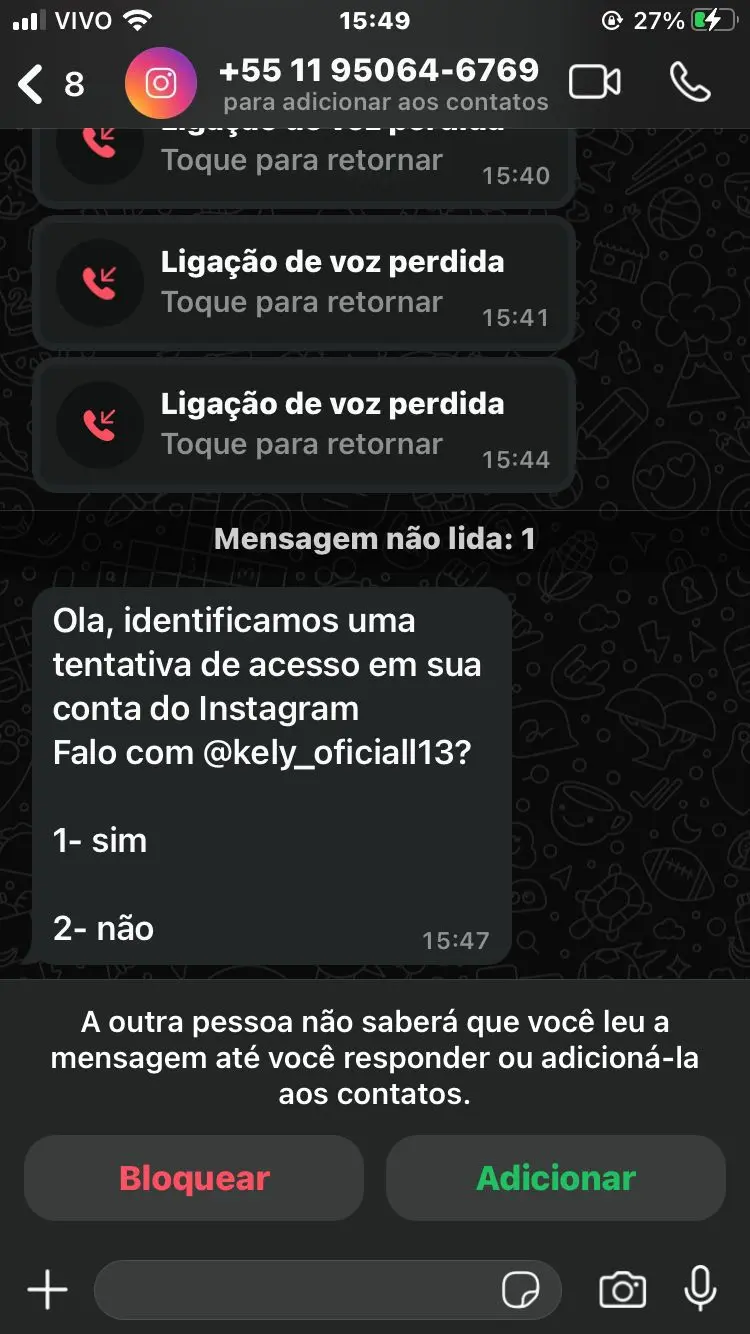The height and width of the screenshot is (1334, 750).
Task: Tap Adicionar to add the contact
Action: [555, 1178]
